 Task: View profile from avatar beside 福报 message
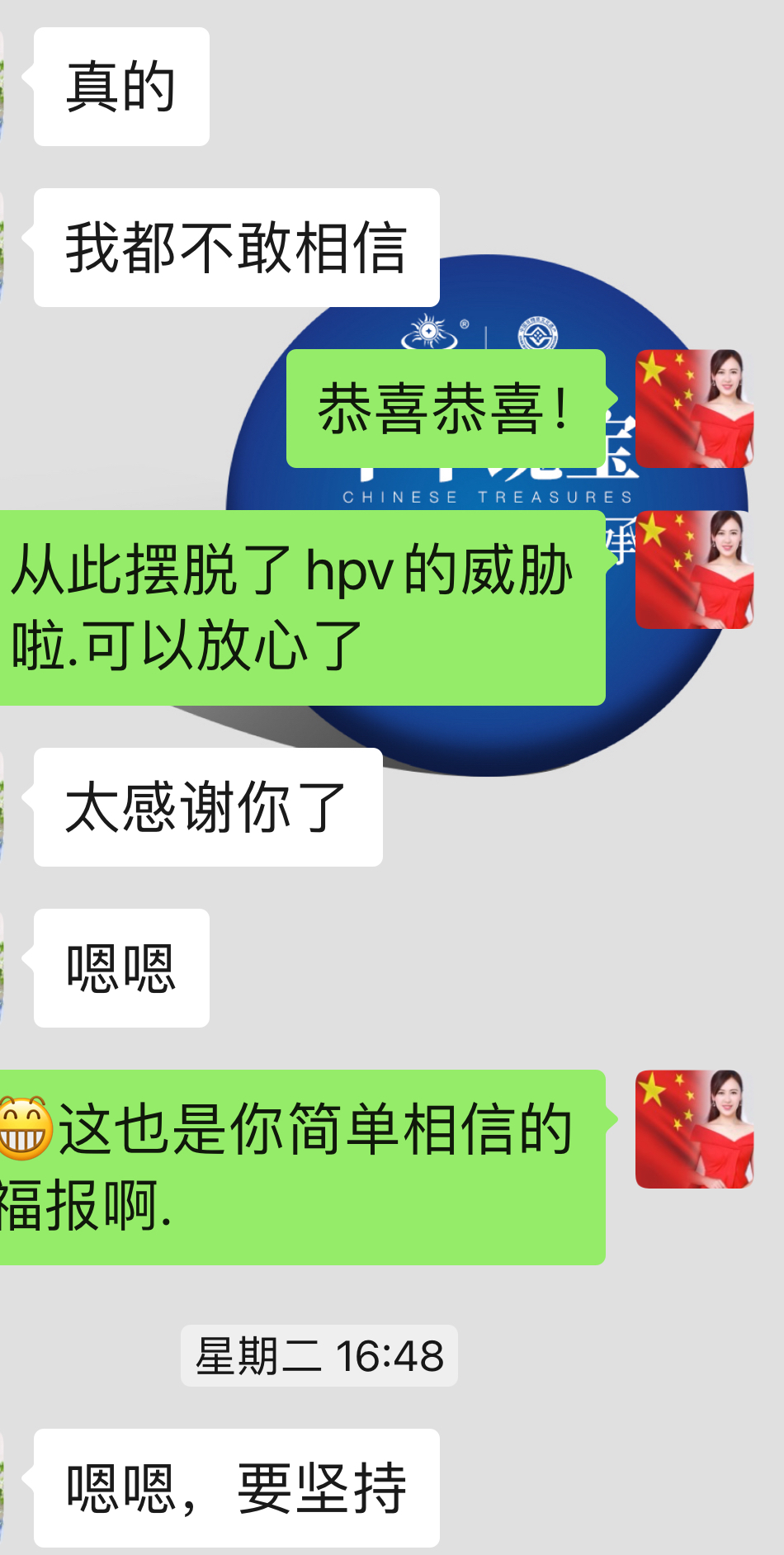click(x=694, y=1129)
